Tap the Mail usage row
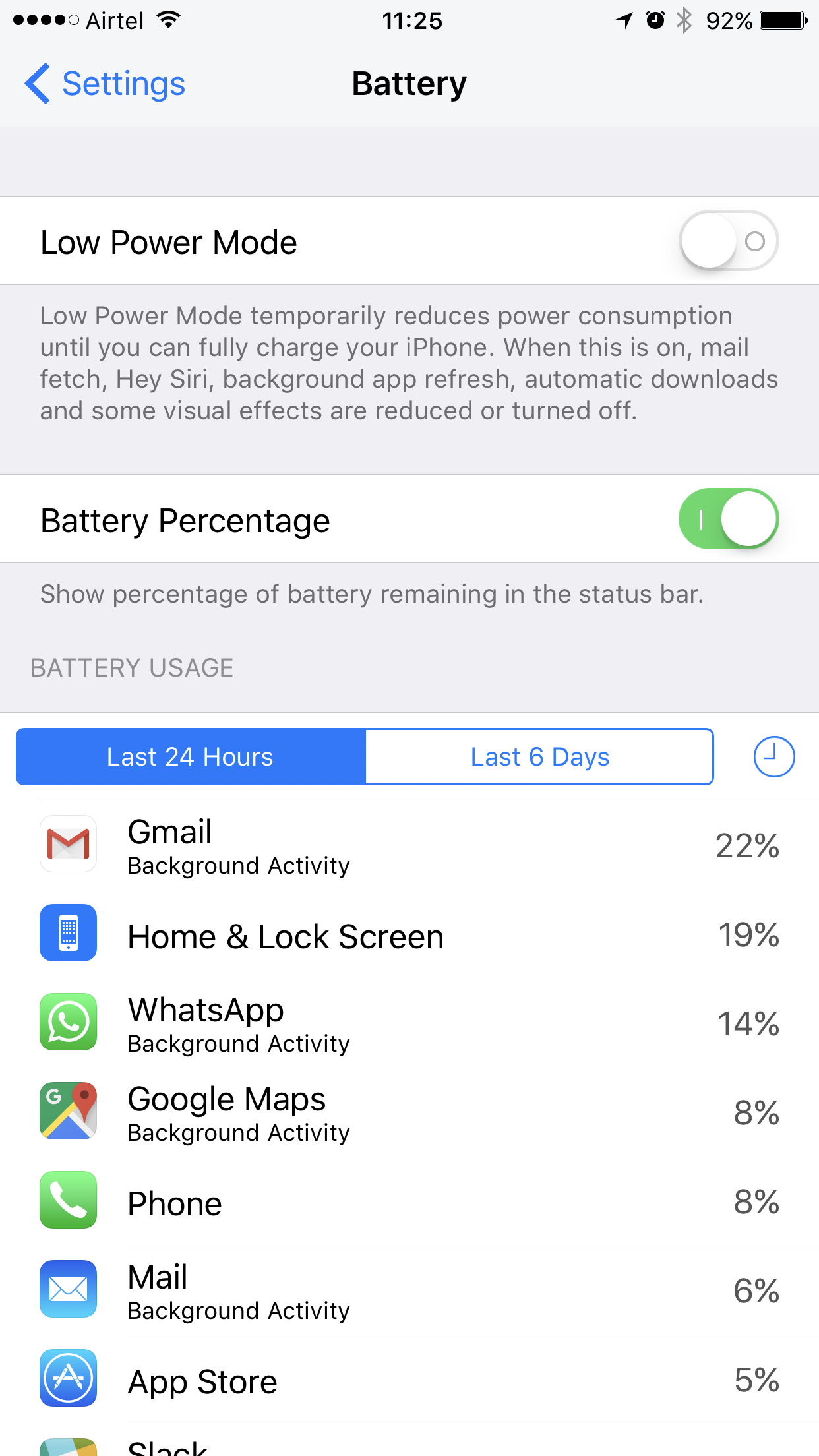Image resolution: width=819 pixels, height=1456 pixels. point(409,1291)
